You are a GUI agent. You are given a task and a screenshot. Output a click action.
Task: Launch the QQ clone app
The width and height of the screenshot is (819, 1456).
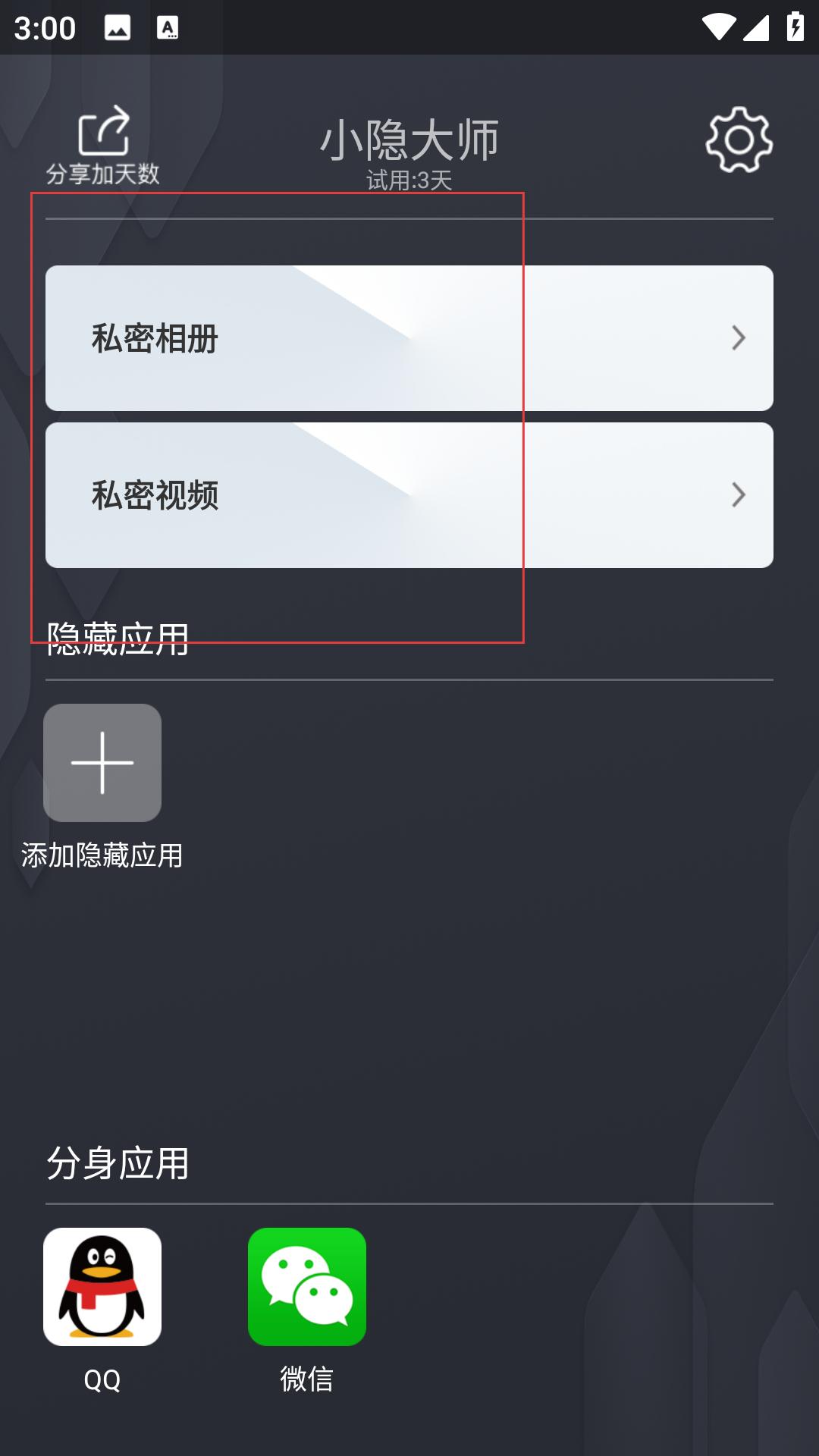(102, 1287)
